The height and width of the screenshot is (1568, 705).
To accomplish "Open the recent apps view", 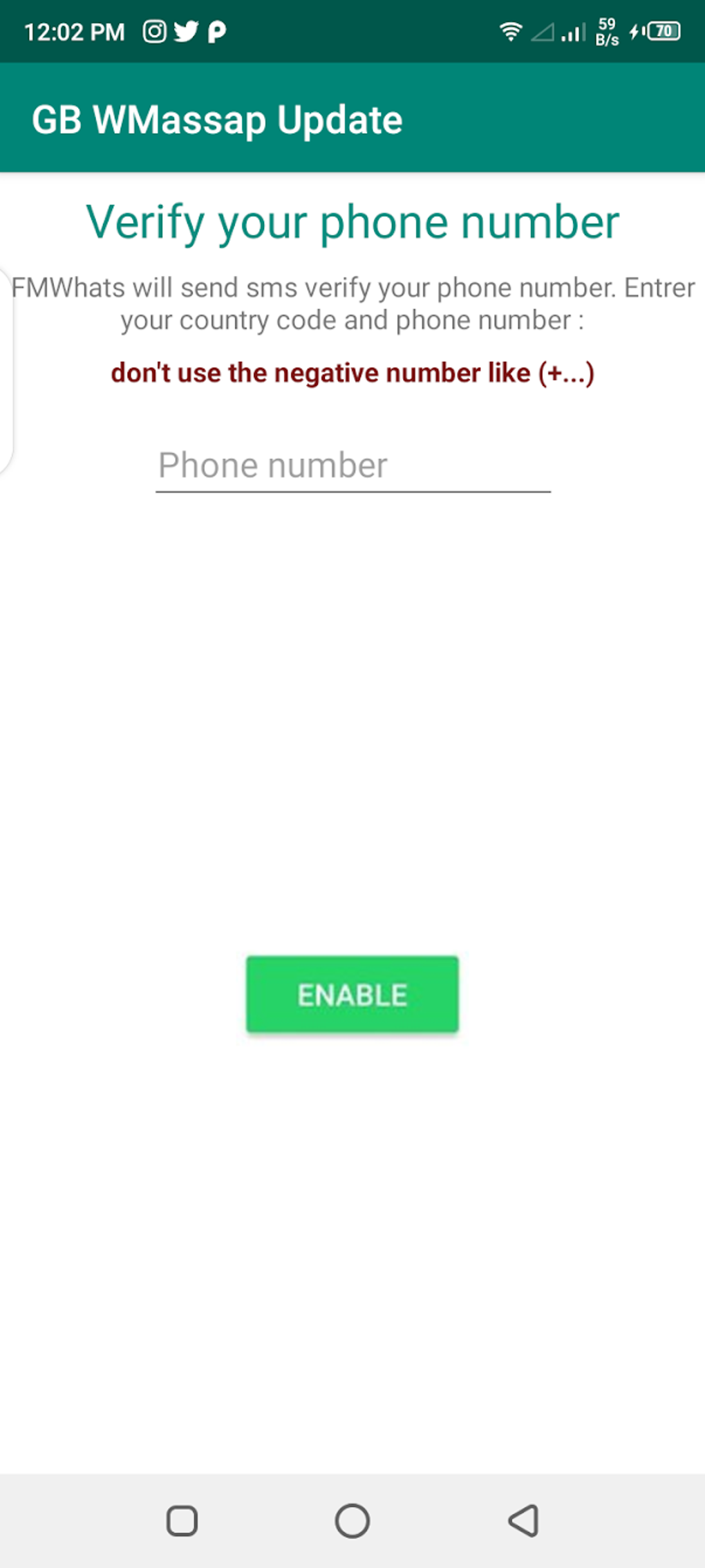I will point(182,1520).
